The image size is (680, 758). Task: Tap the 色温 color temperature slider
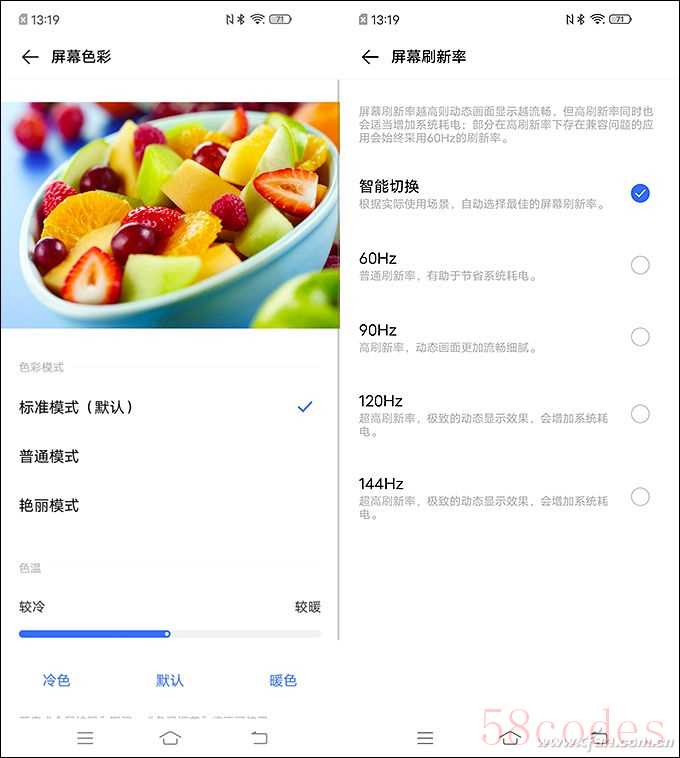[168, 633]
